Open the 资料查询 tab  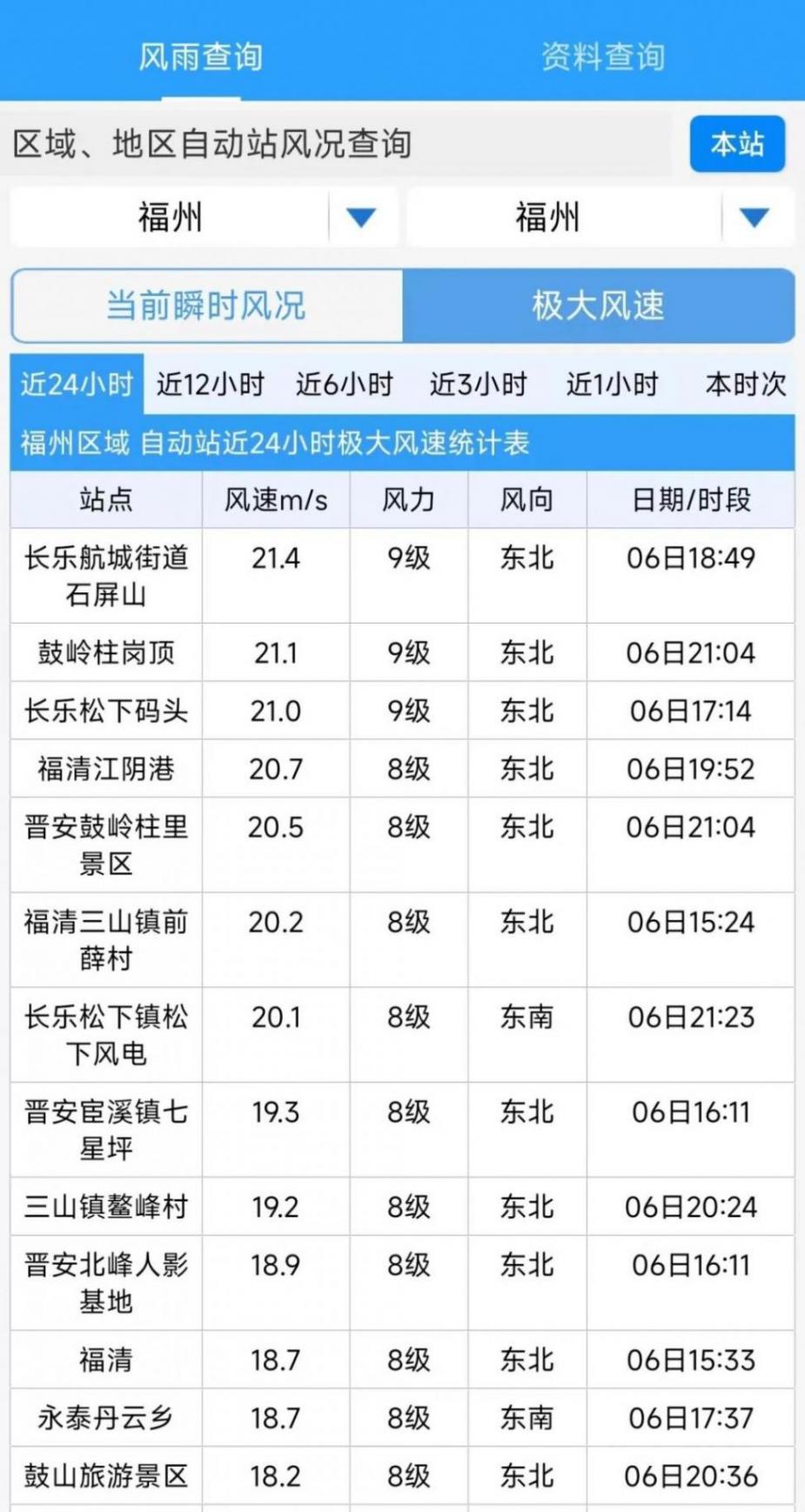[602, 57]
